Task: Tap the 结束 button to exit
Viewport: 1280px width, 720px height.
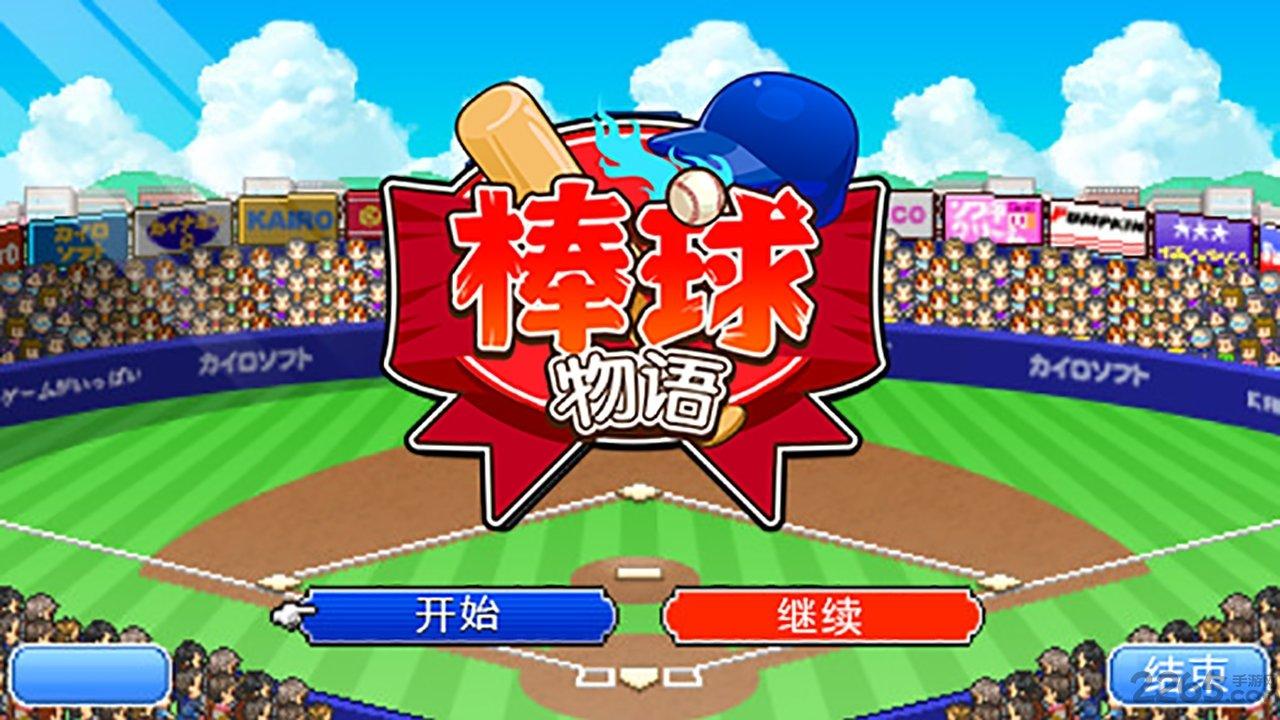Action: pos(1187,672)
